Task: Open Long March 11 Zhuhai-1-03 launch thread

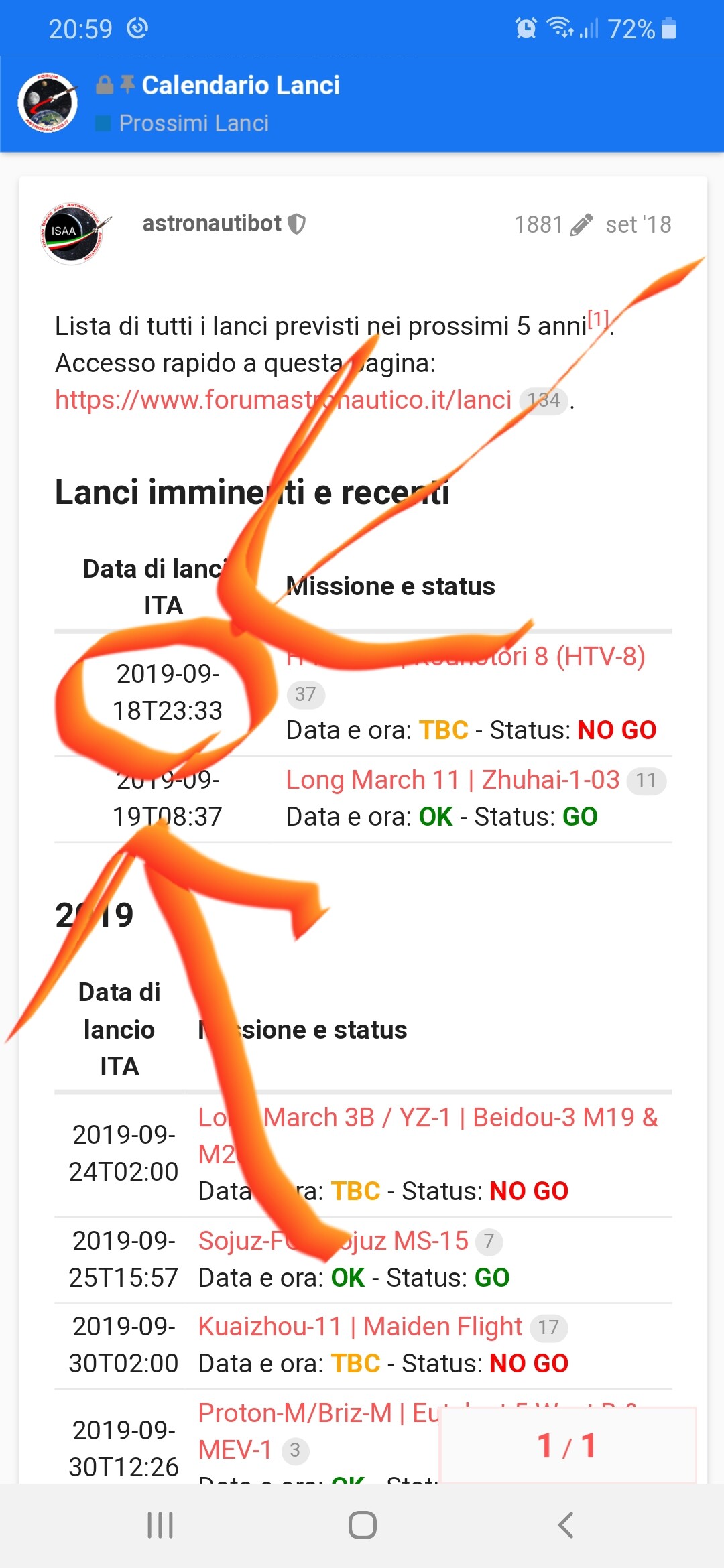Action: (x=452, y=780)
